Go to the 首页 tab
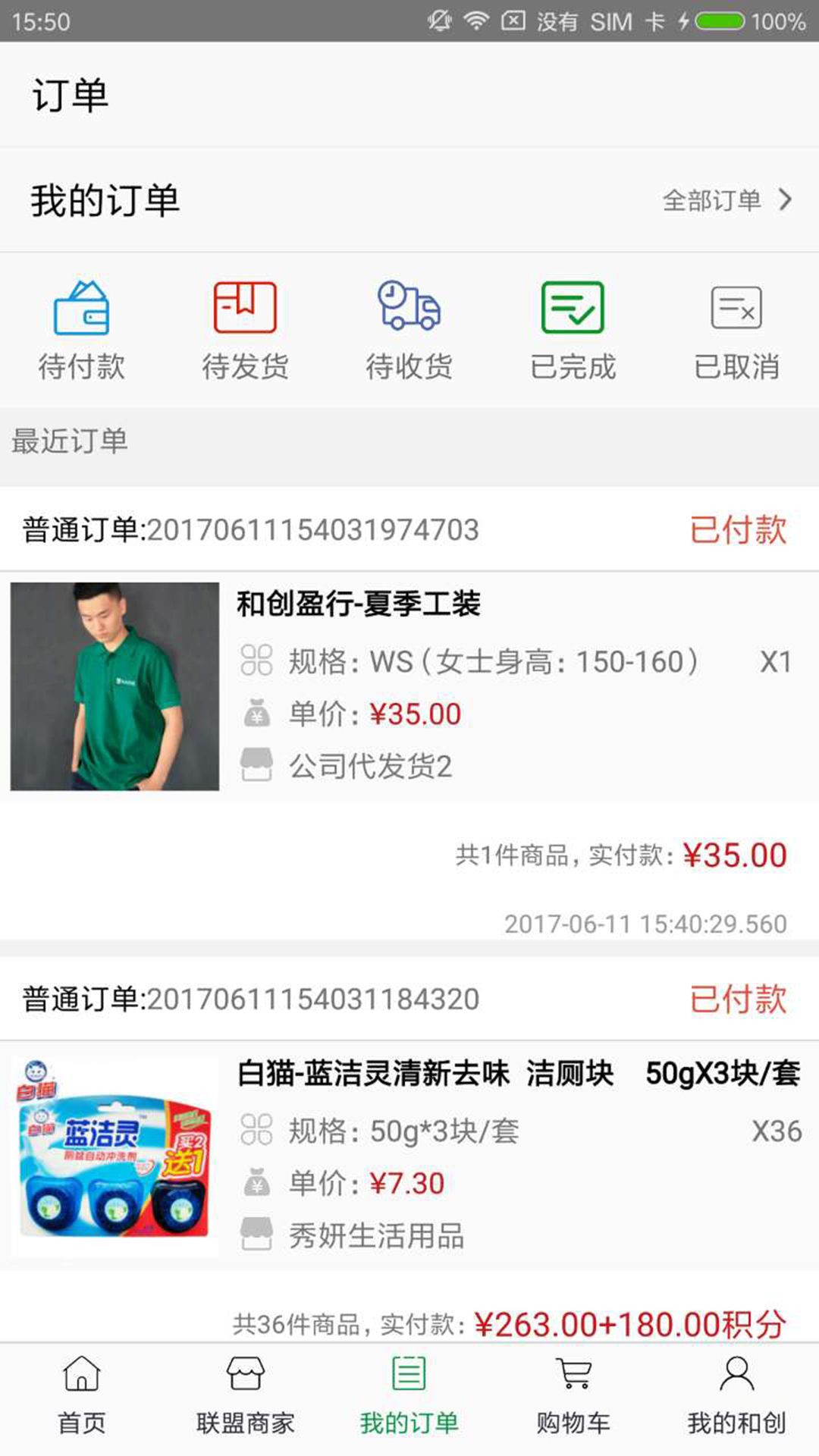This screenshot has height=1456, width=819. 81,1397
